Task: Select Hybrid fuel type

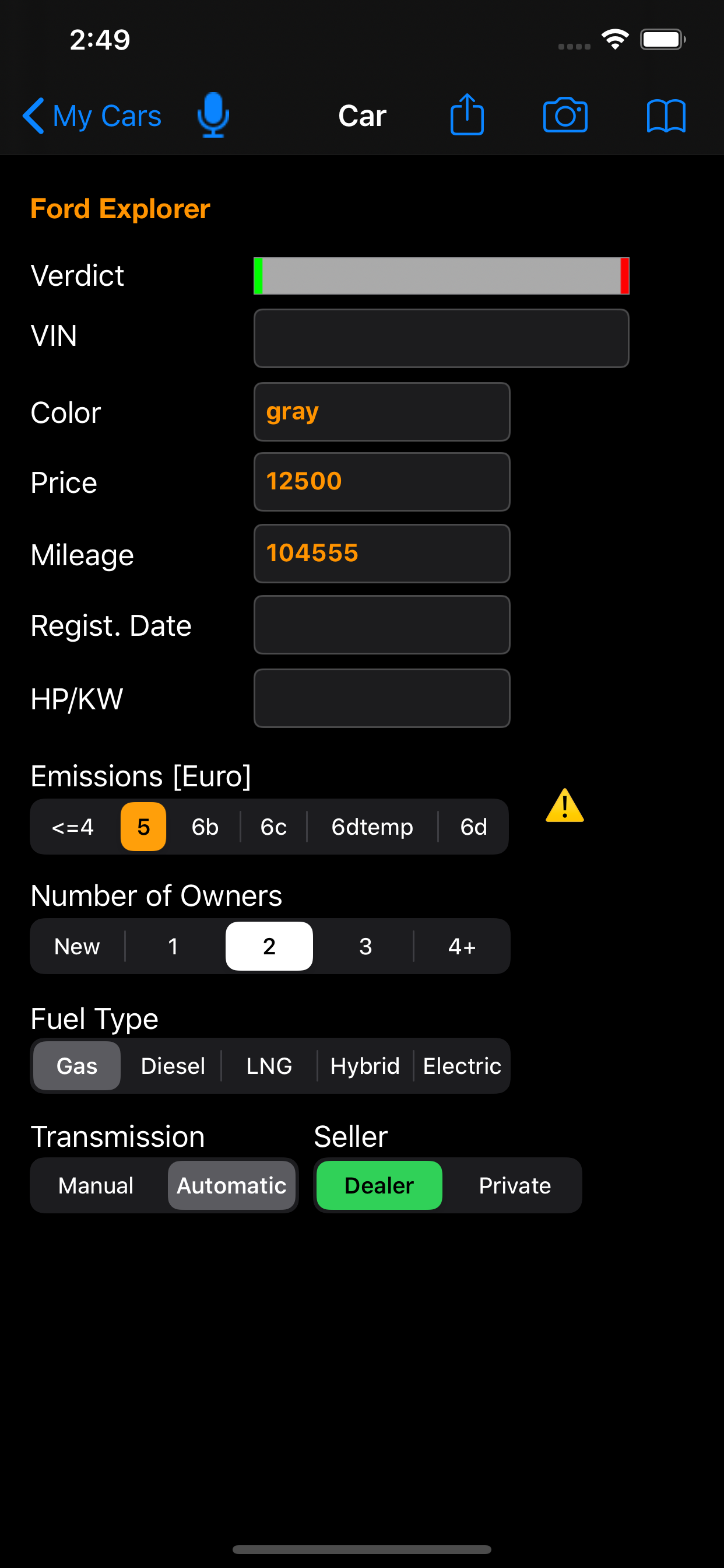Action: [364, 1065]
